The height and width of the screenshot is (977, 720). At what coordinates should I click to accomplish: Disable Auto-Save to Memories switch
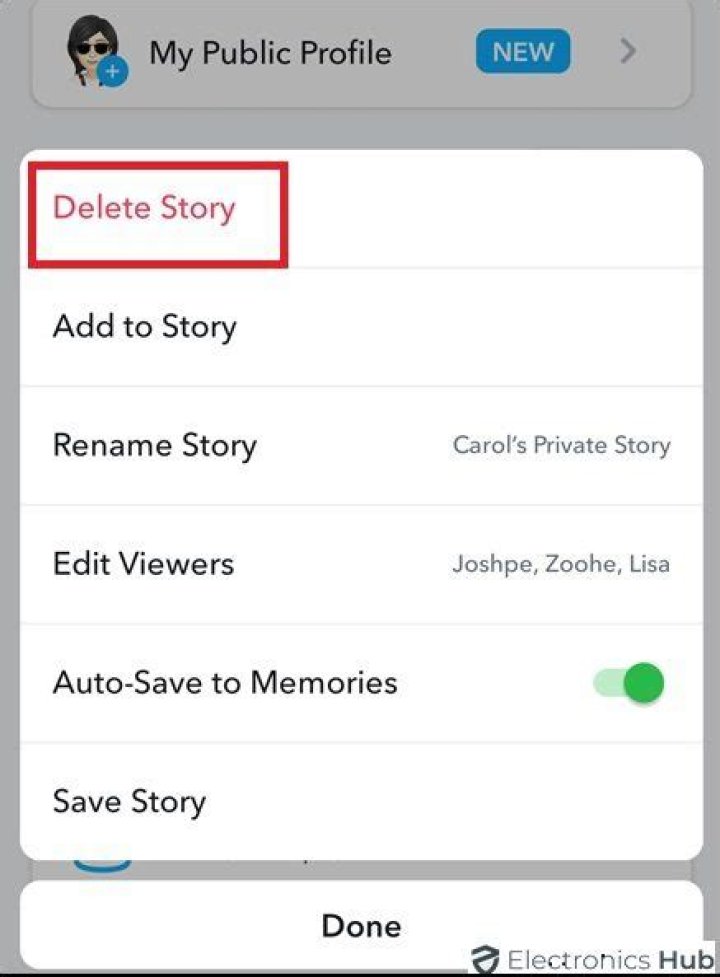[x=630, y=683]
